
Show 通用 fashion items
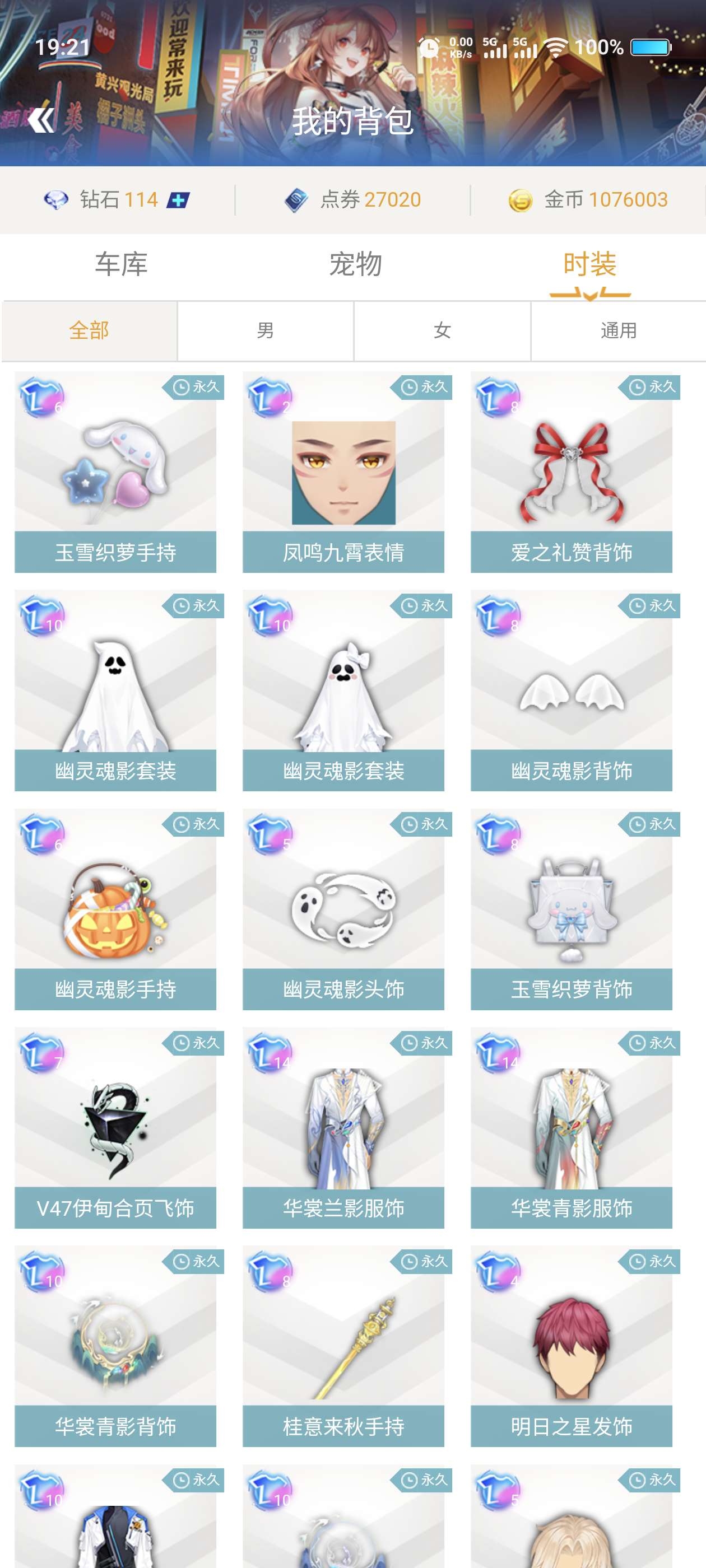click(617, 330)
